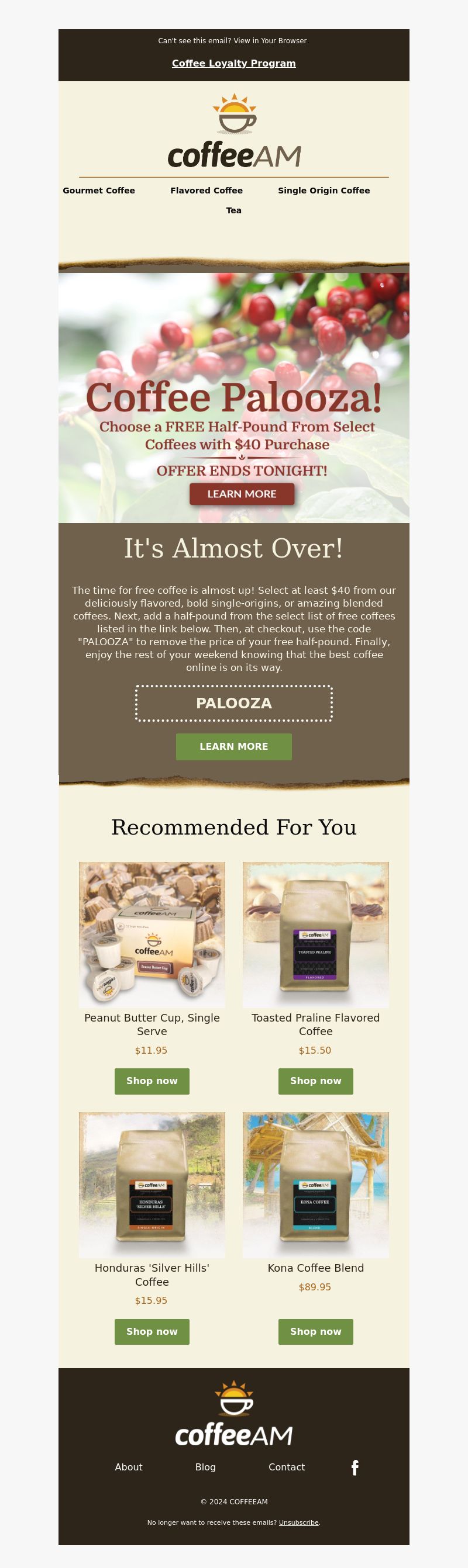Shop now for Peanut Butter Cup
The width and height of the screenshot is (468, 1568).
tap(152, 1081)
